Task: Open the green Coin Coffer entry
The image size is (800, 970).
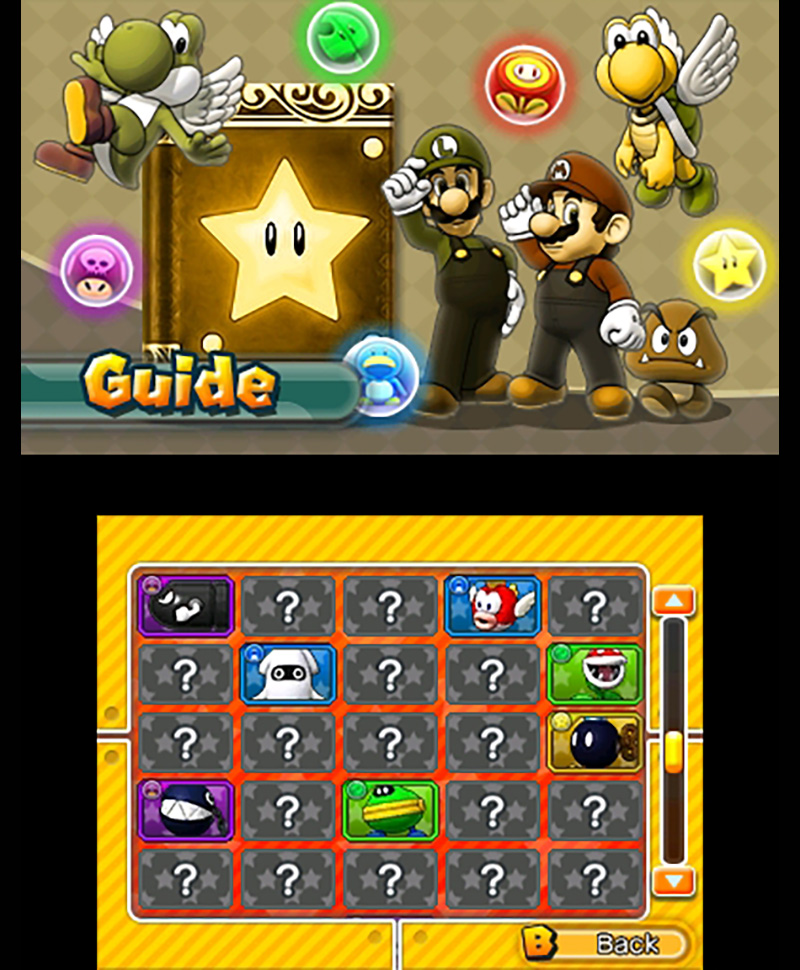Action: point(391,812)
